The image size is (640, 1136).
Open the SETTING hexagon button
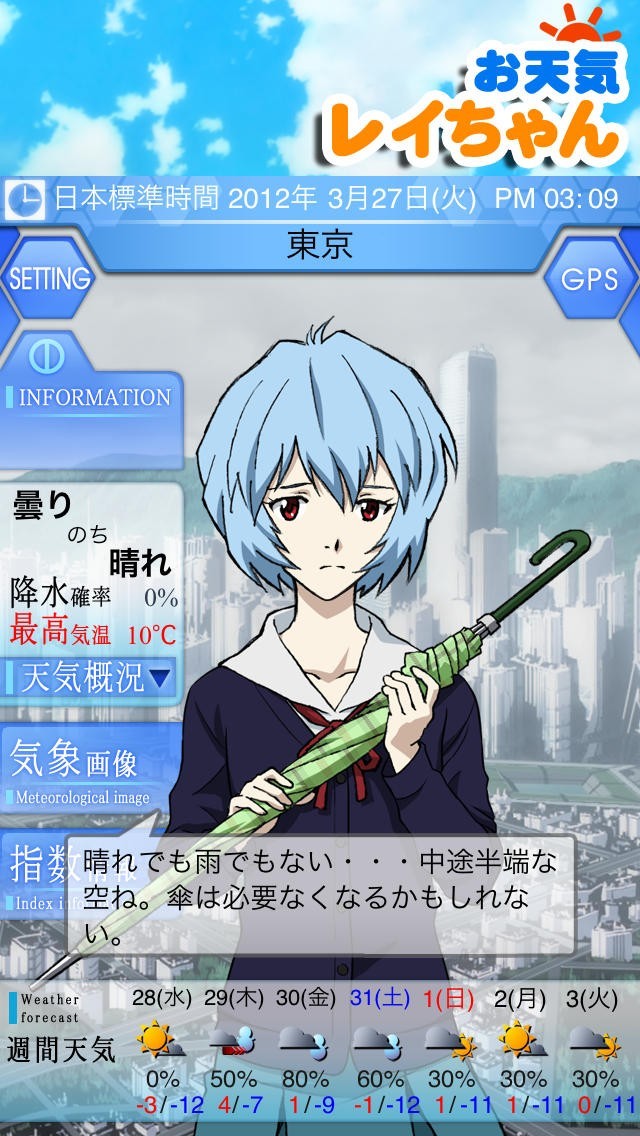pyautogui.click(x=48, y=279)
